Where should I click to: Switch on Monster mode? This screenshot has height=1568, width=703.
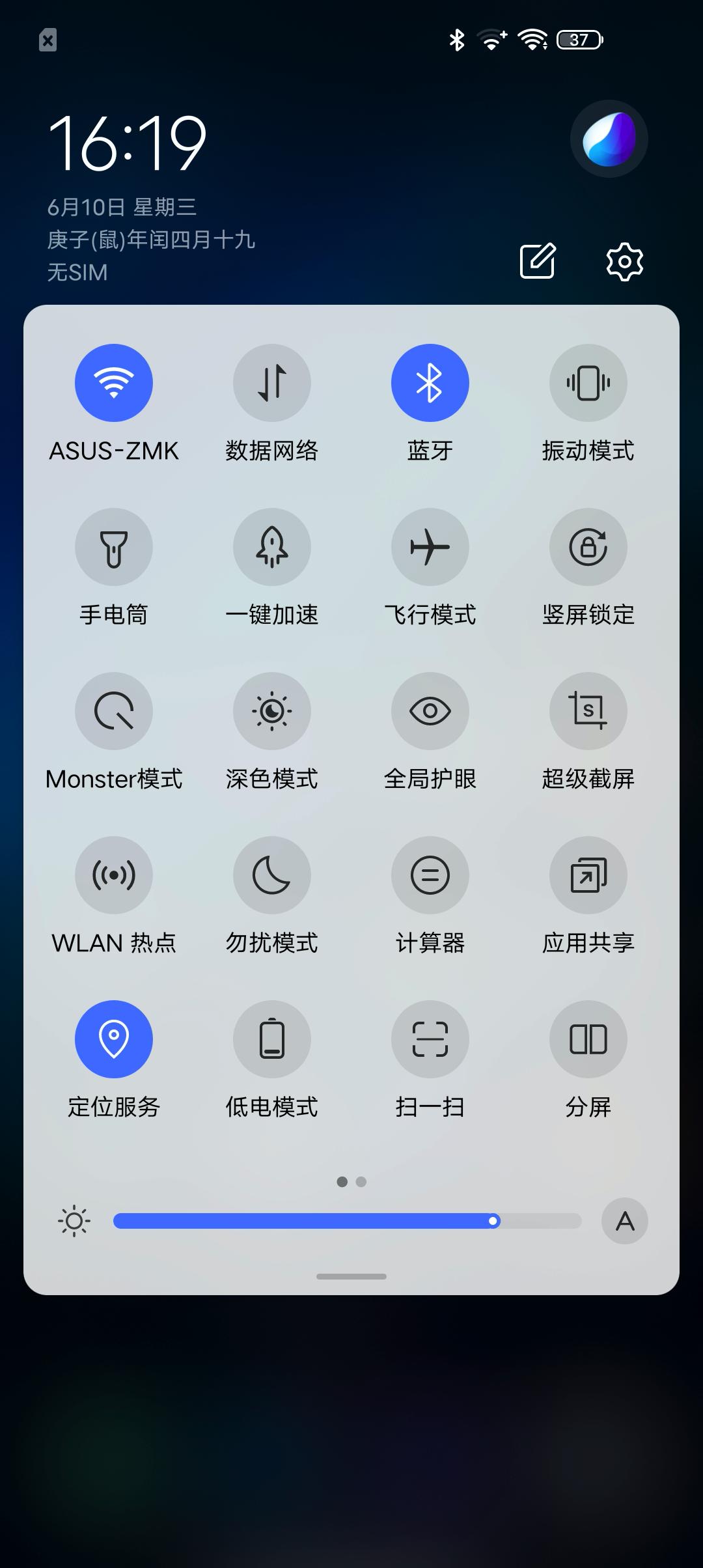[x=114, y=711]
